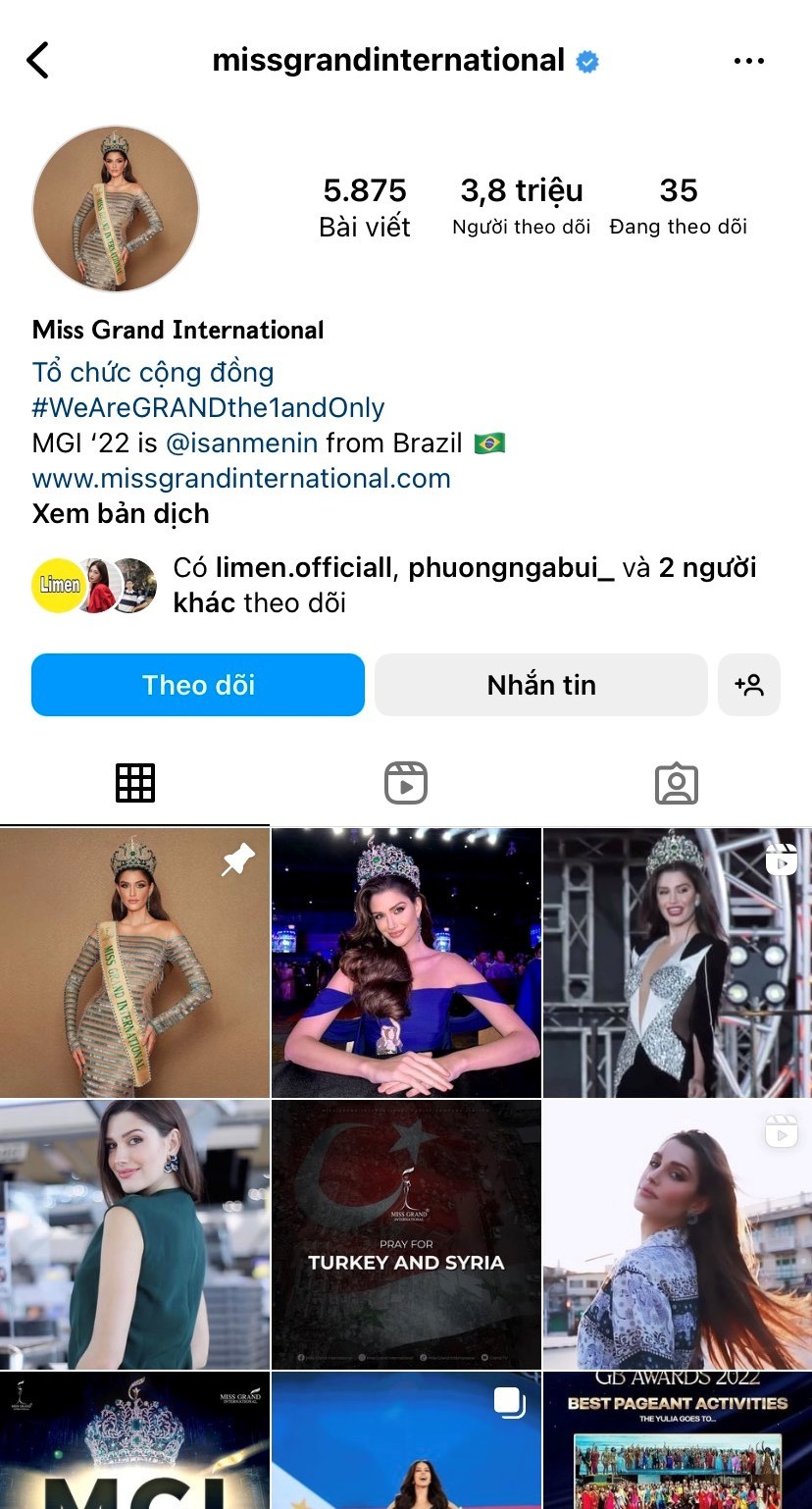Click the blue verified badge next to username

pyautogui.click(x=586, y=59)
